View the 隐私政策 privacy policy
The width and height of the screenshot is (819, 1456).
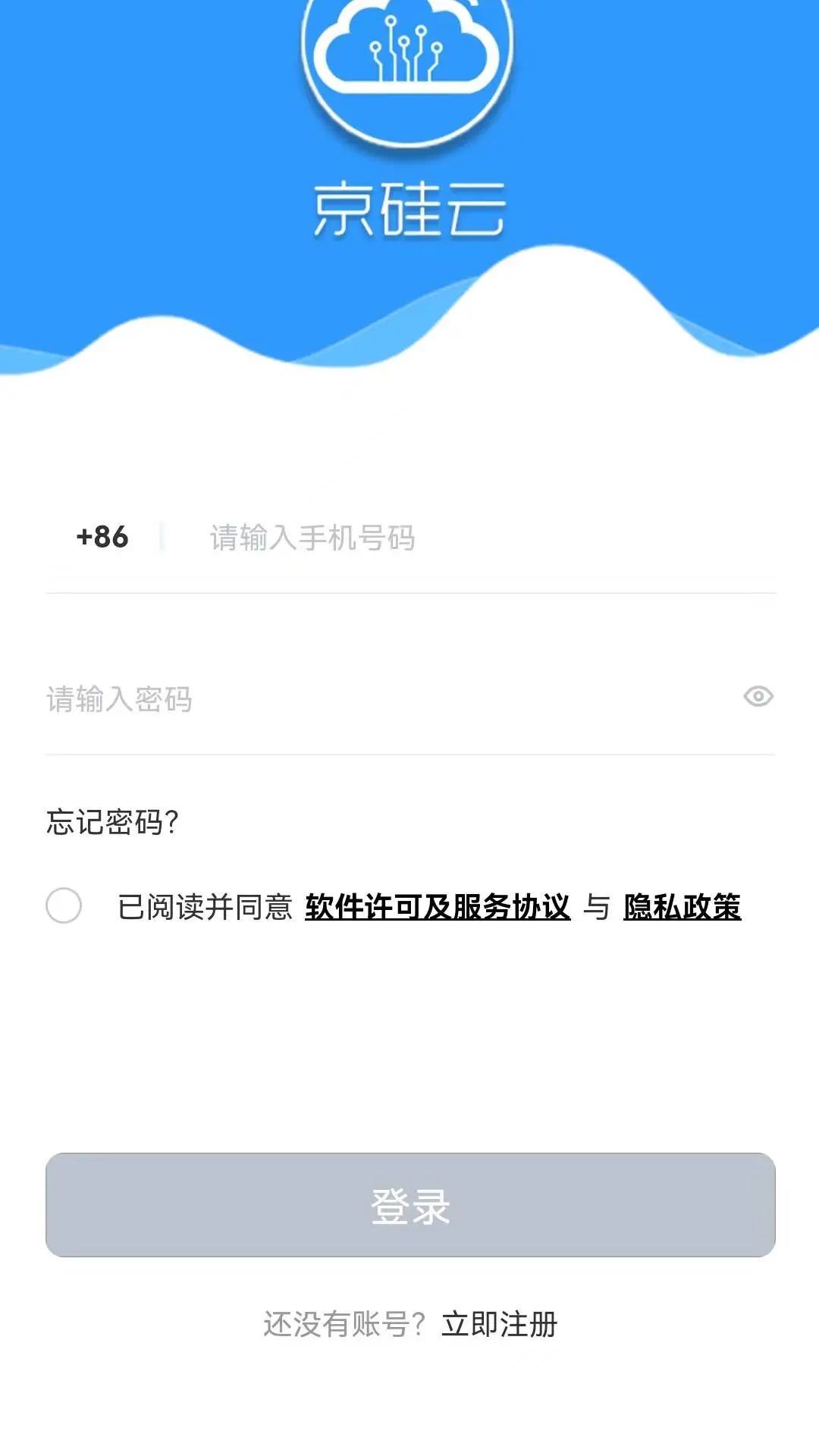pos(682,907)
